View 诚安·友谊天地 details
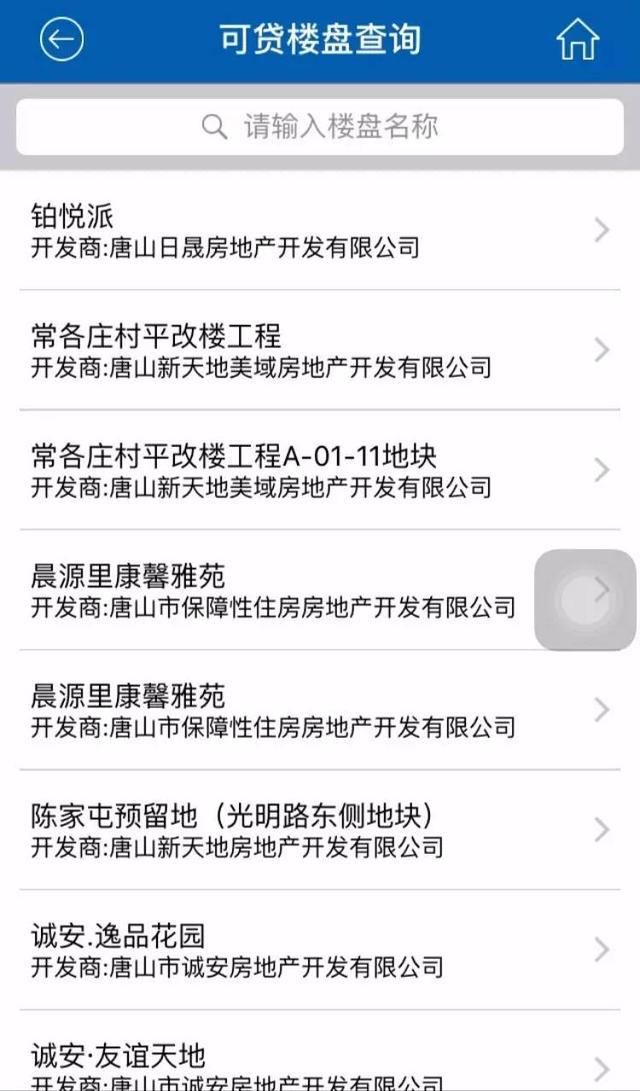 (x=320, y=1051)
